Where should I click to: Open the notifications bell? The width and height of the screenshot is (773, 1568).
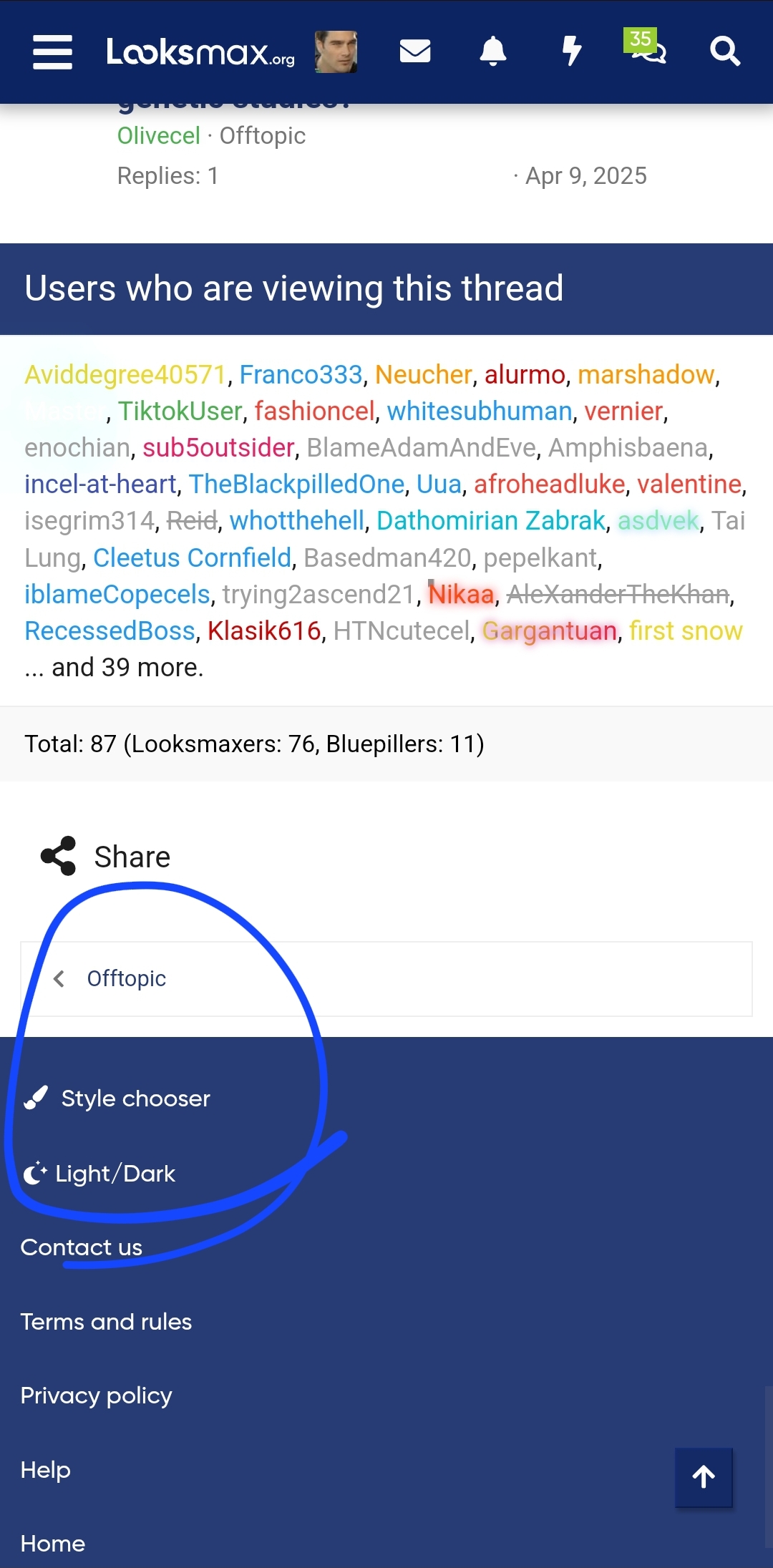pyautogui.click(x=492, y=52)
